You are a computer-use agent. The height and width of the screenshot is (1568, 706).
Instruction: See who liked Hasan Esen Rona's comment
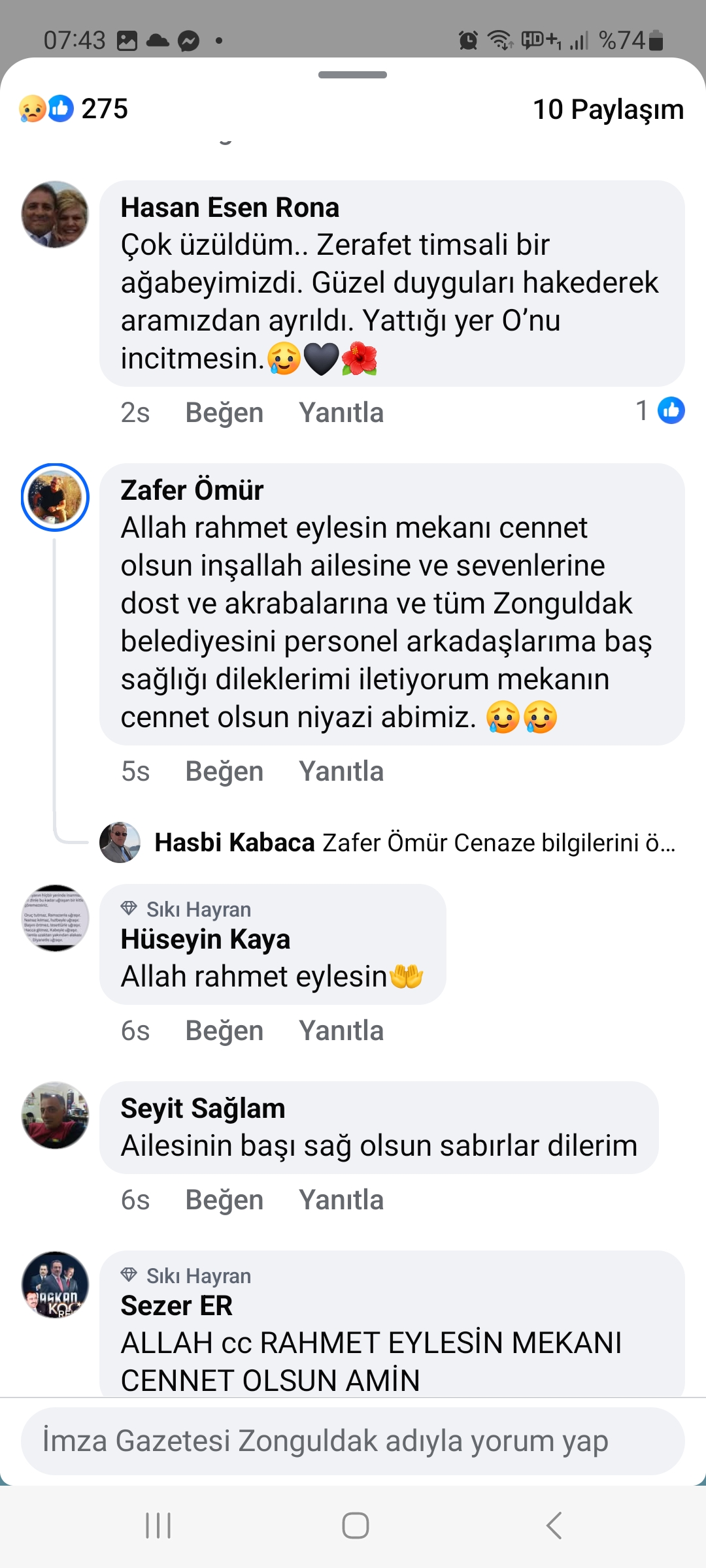click(x=660, y=411)
